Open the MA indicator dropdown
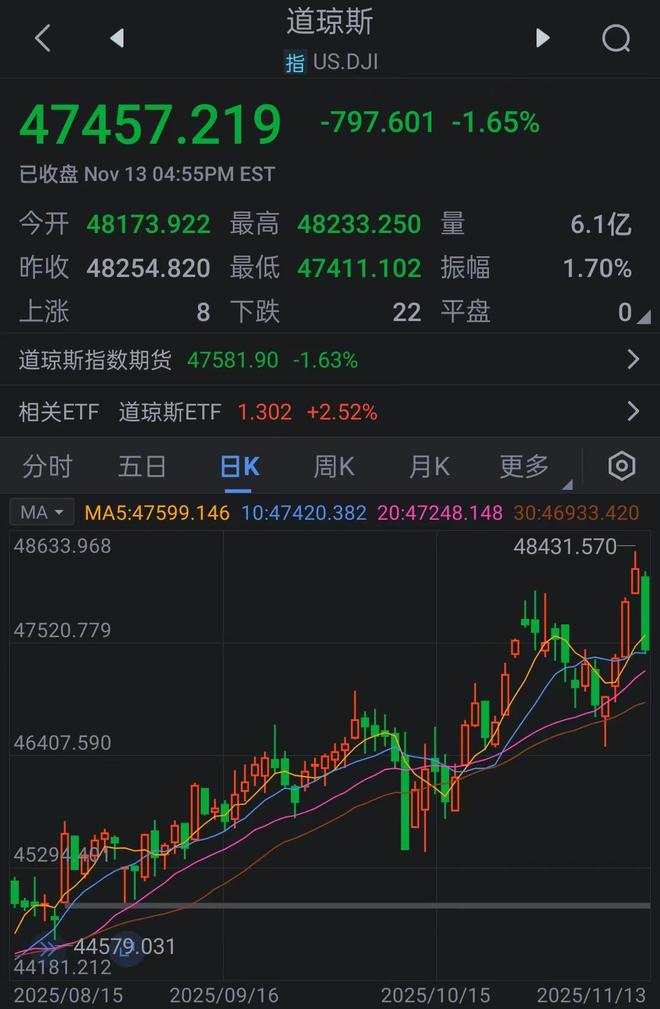This screenshot has width=660, height=1009. click(x=42, y=513)
